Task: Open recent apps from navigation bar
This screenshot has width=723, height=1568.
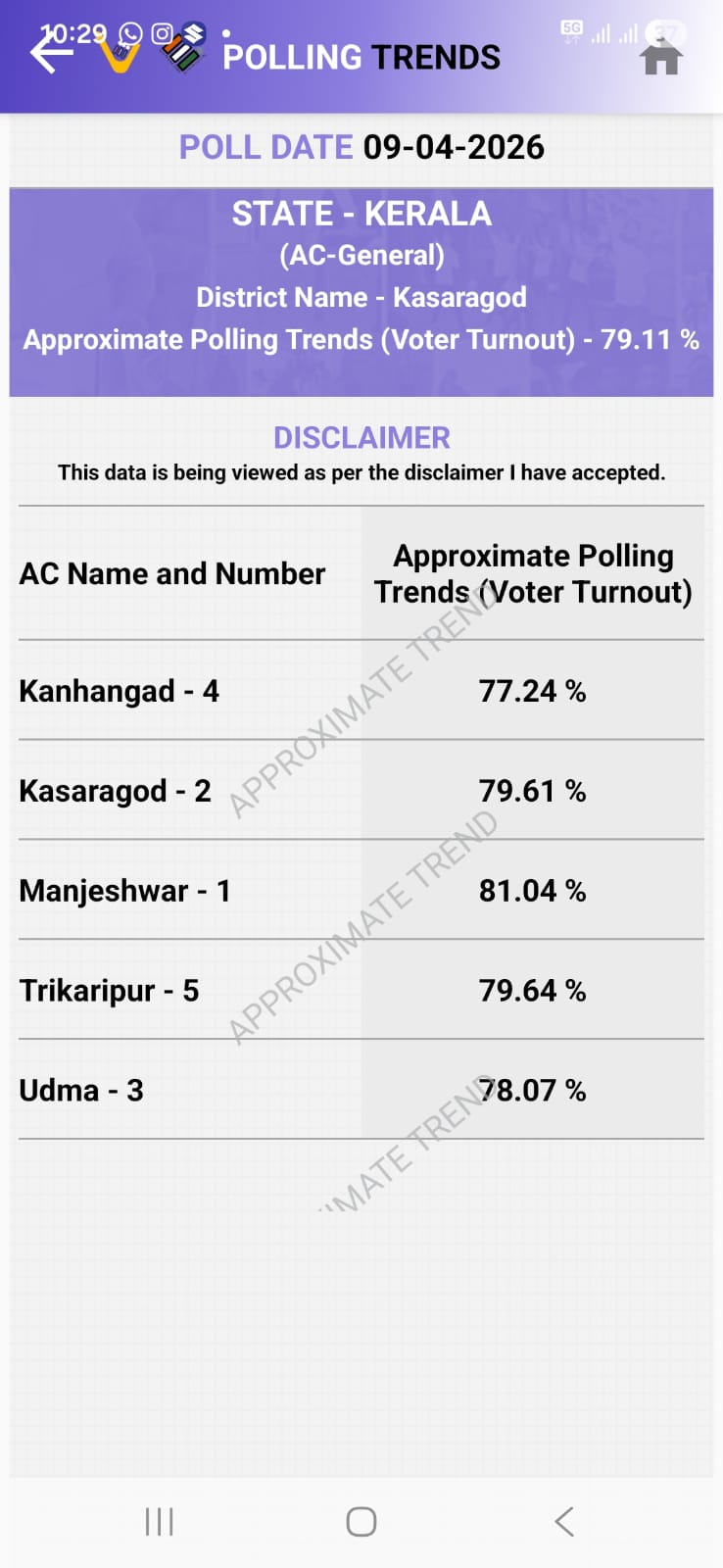Action: click(x=160, y=1521)
